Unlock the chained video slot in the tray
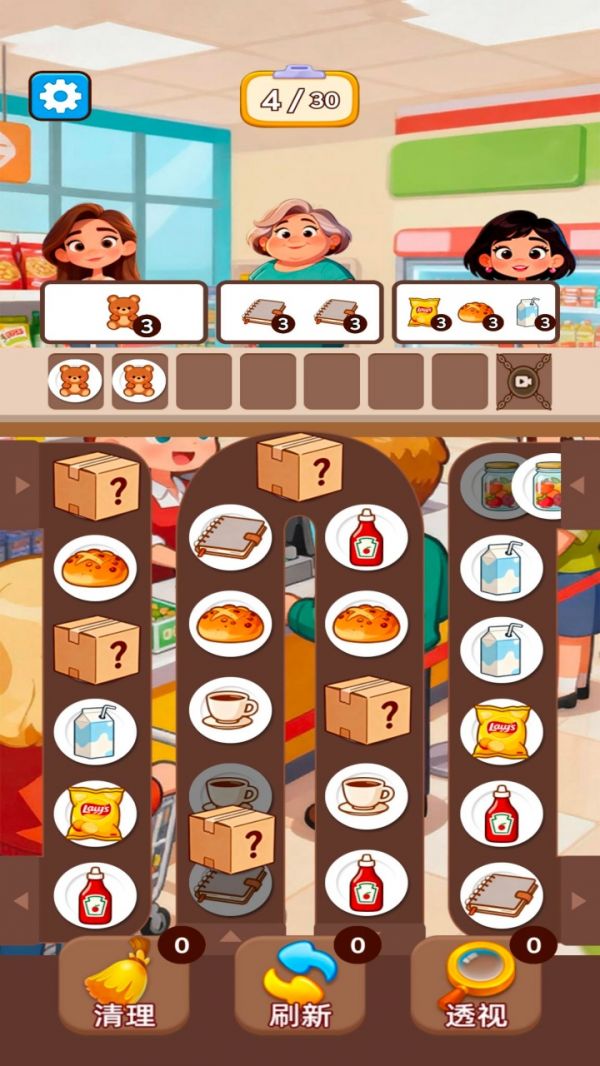Image resolution: width=600 pixels, height=1066 pixels. pos(523,381)
